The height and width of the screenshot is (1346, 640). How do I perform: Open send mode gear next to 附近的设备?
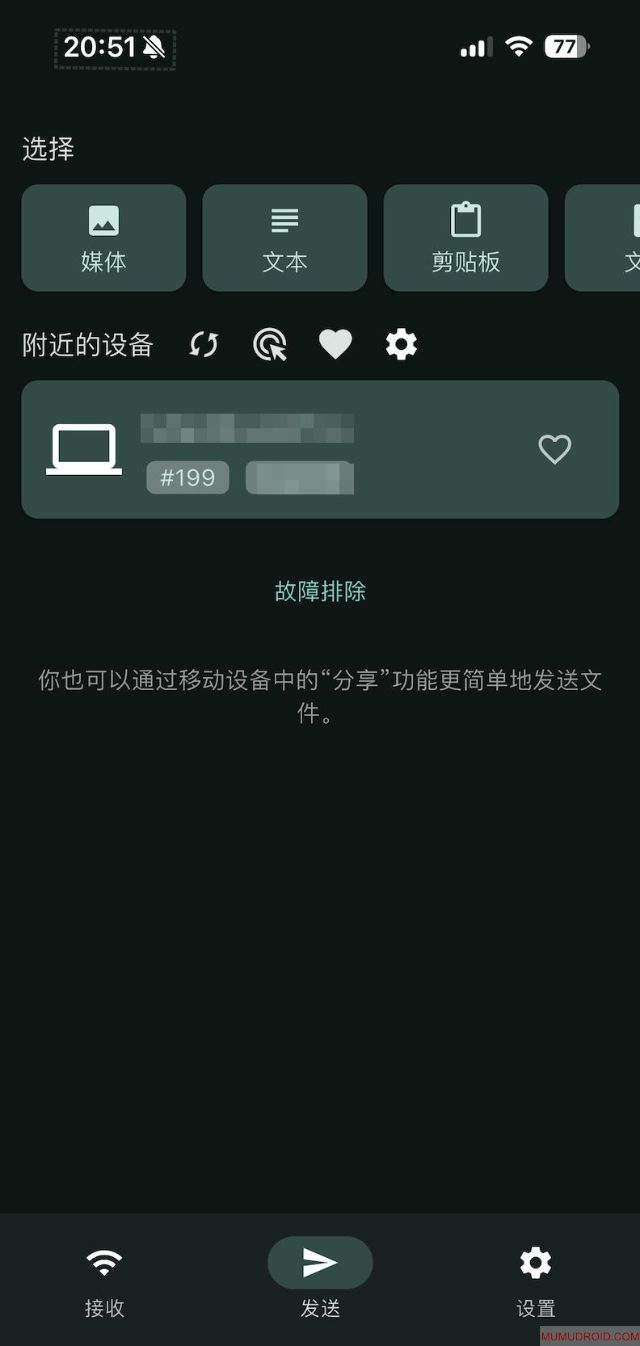401,345
